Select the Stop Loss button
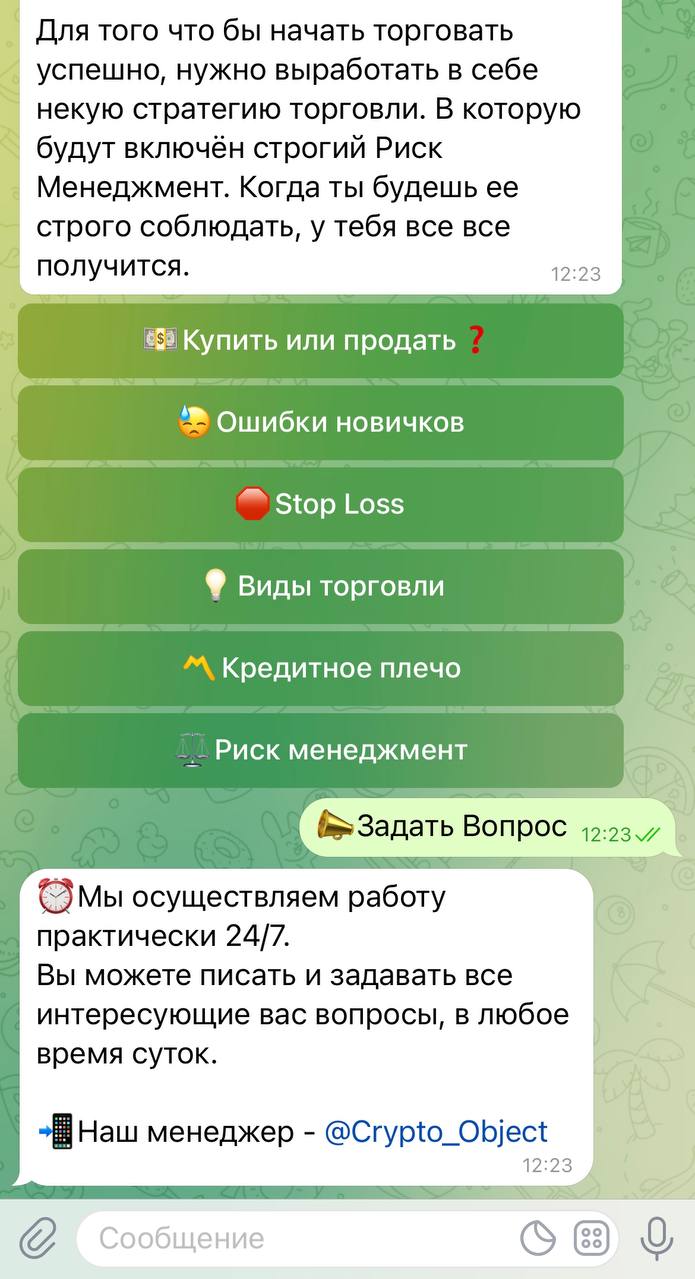This screenshot has width=695, height=1279. point(320,504)
